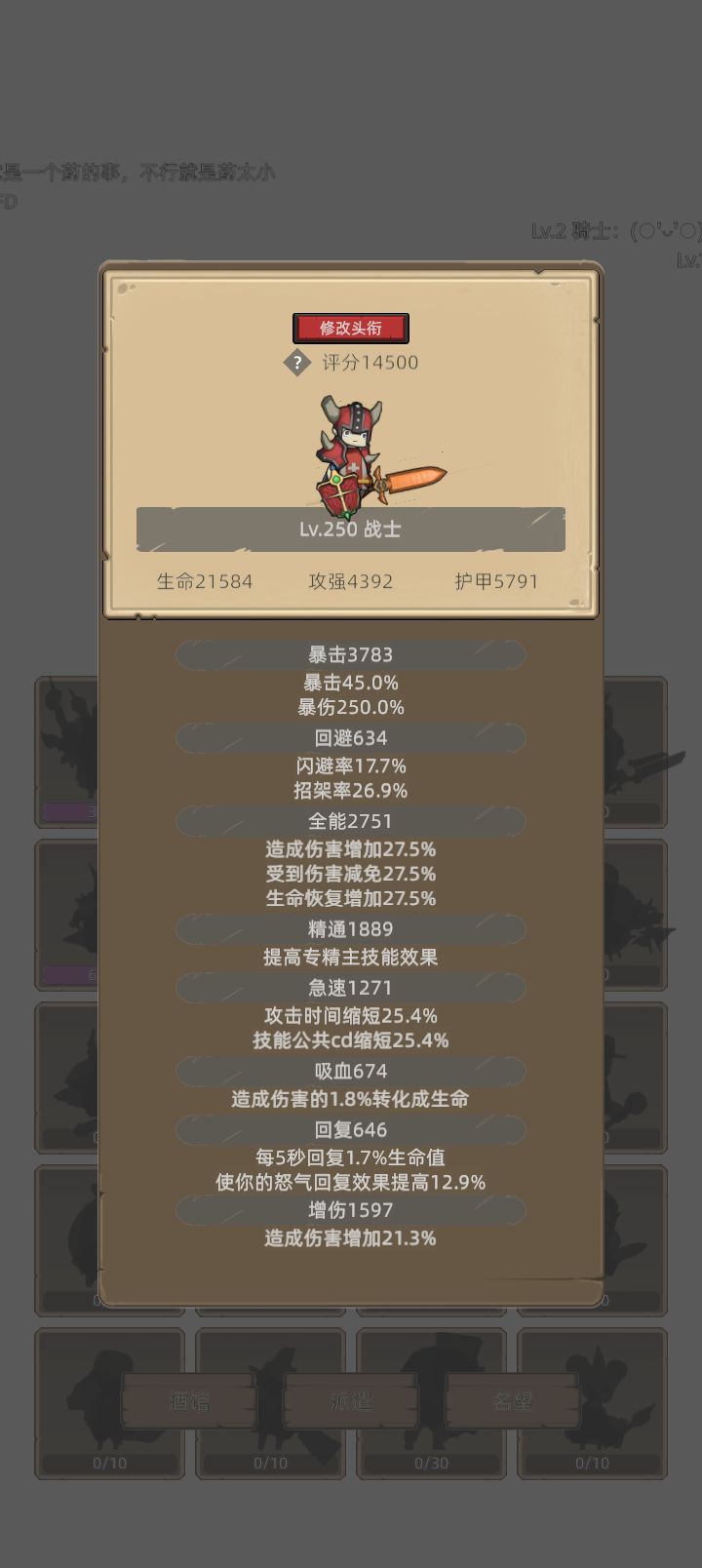Toggle the 吸血674 lifesteal stat bar
The width and height of the screenshot is (702, 1568).
(x=351, y=1071)
